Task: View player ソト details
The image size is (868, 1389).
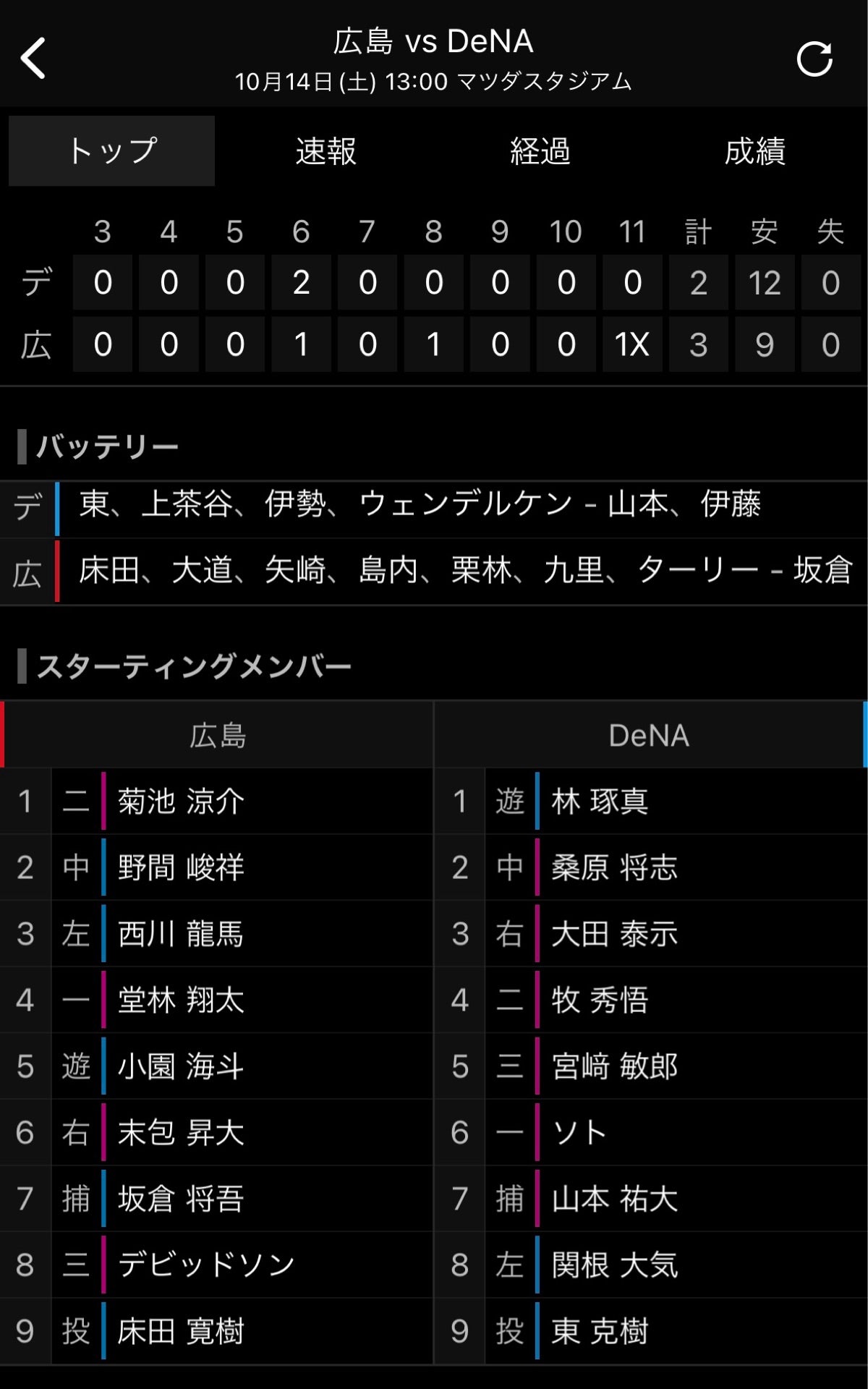Action: click(579, 1132)
